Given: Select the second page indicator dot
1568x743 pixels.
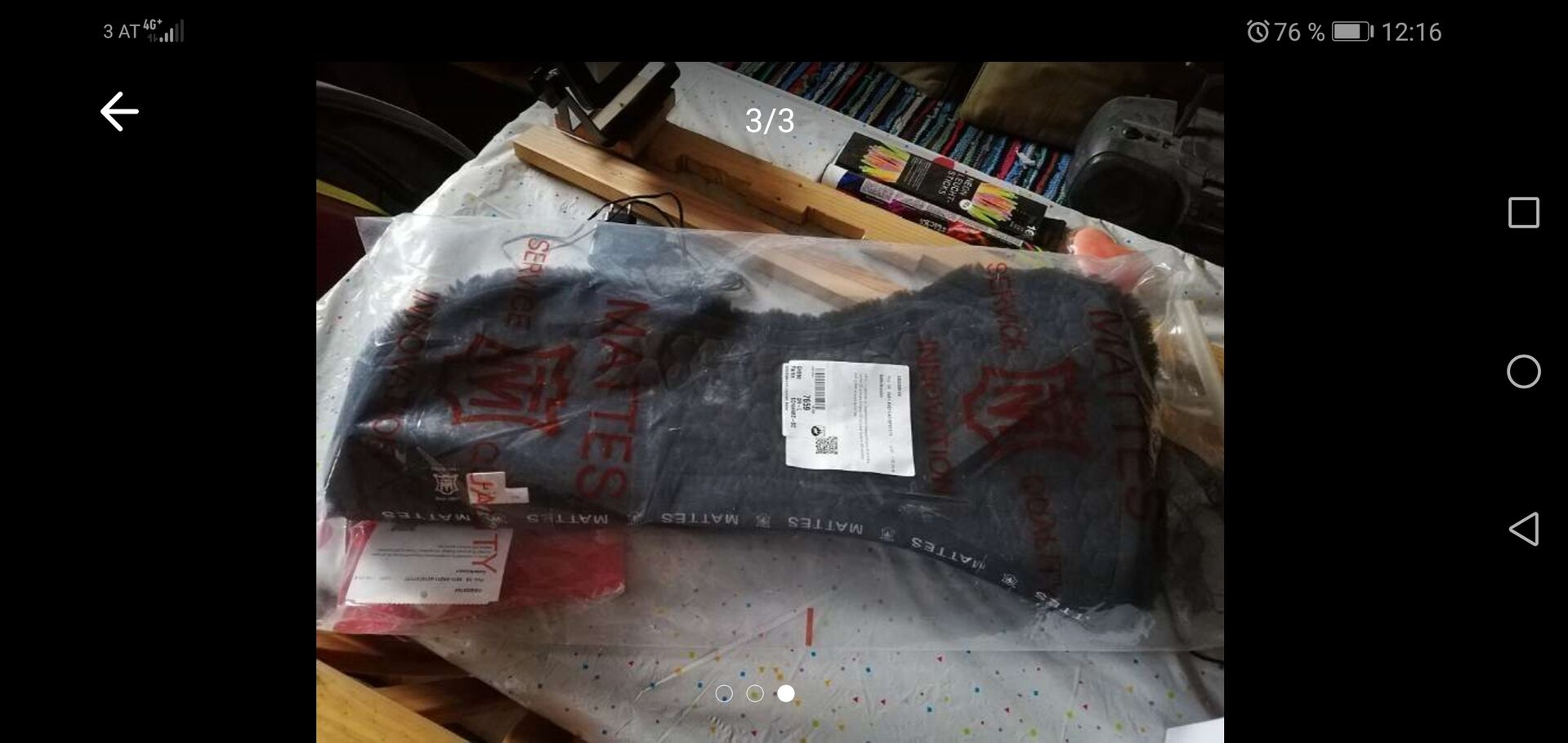Looking at the screenshot, I should (755, 693).
